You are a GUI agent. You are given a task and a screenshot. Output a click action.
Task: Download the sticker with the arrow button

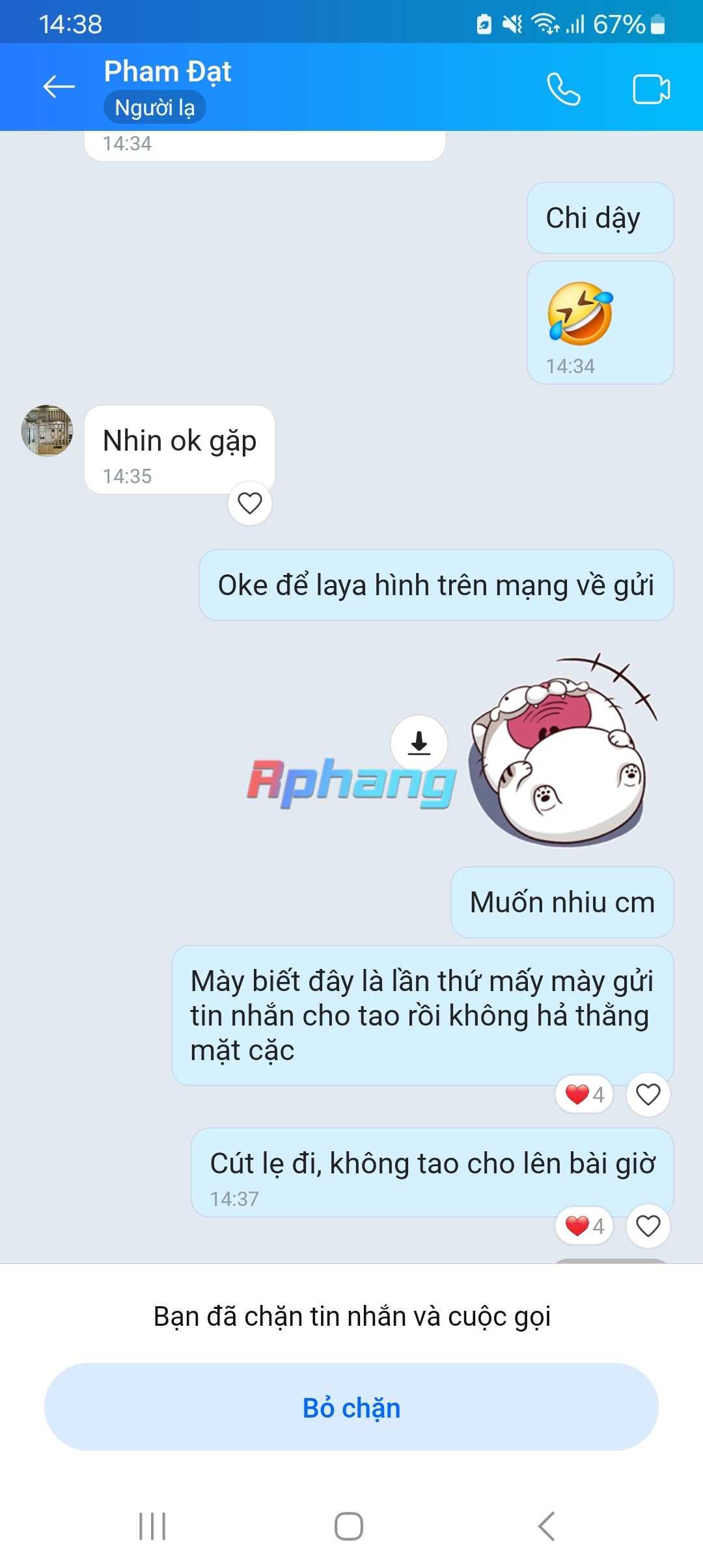pyautogui.click(x=419, y=743)
